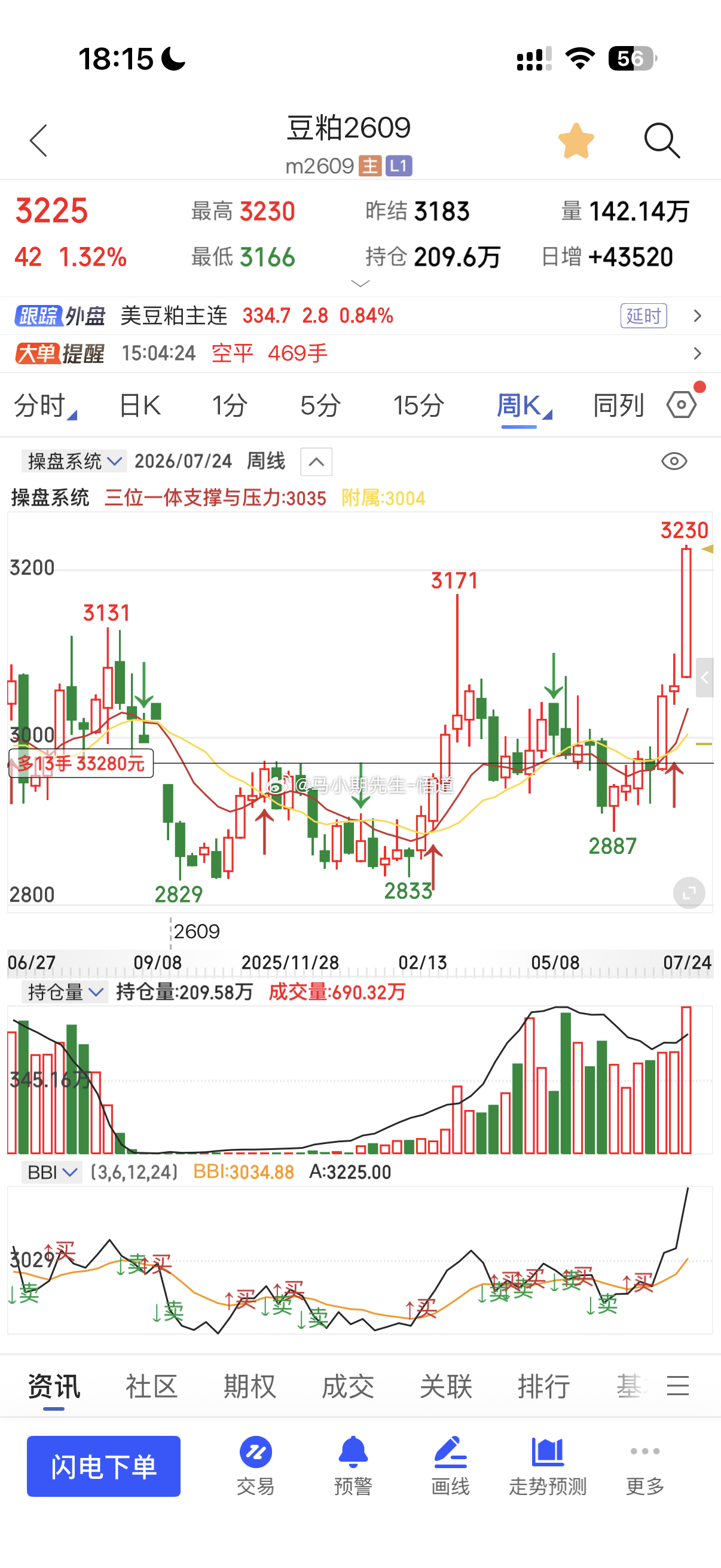Open the 操盘系统 indicator dropdown
The width and height of the screenshot is (721, 1568).
click(x=74, y=462)
